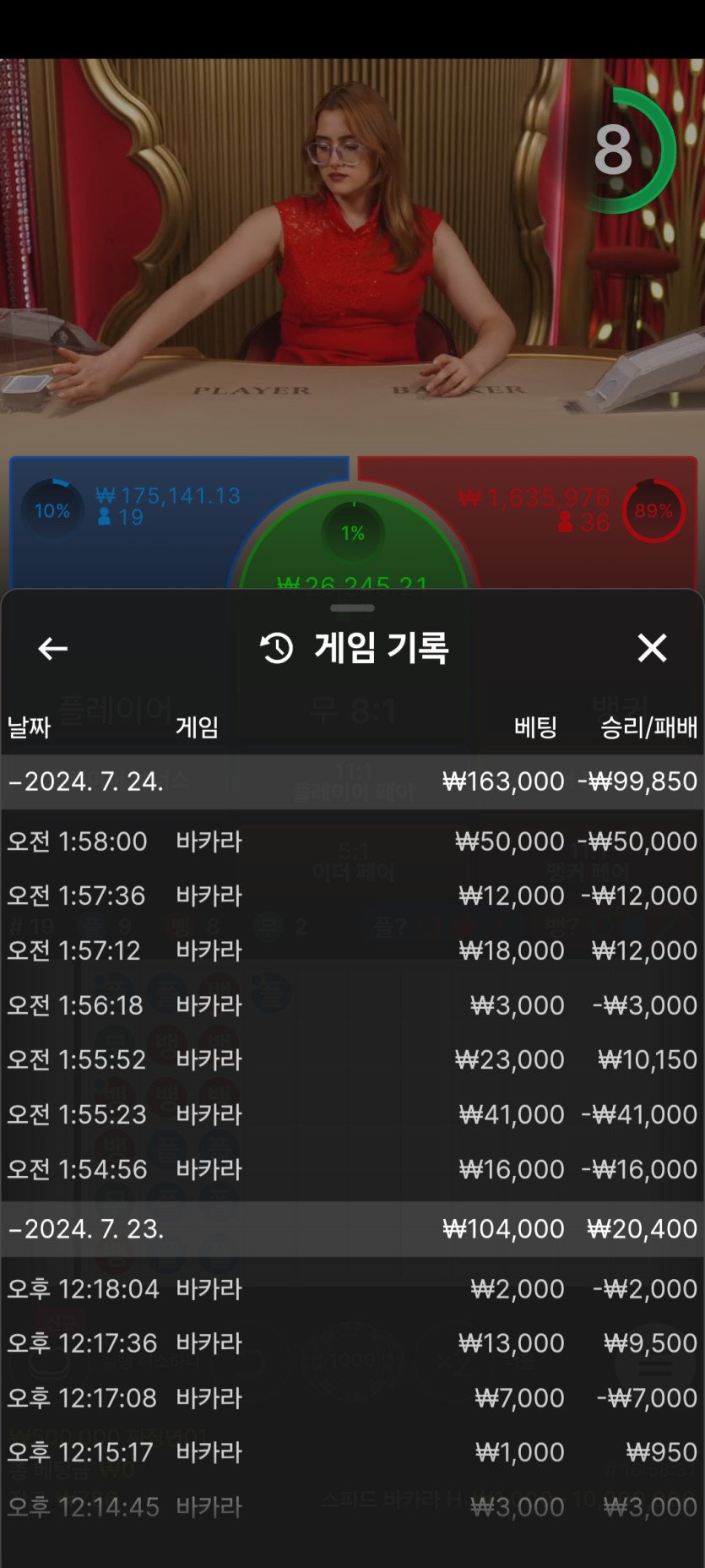Go back from the 게임 기록 panel
705x1568 pixels.
tap(53, 648)
